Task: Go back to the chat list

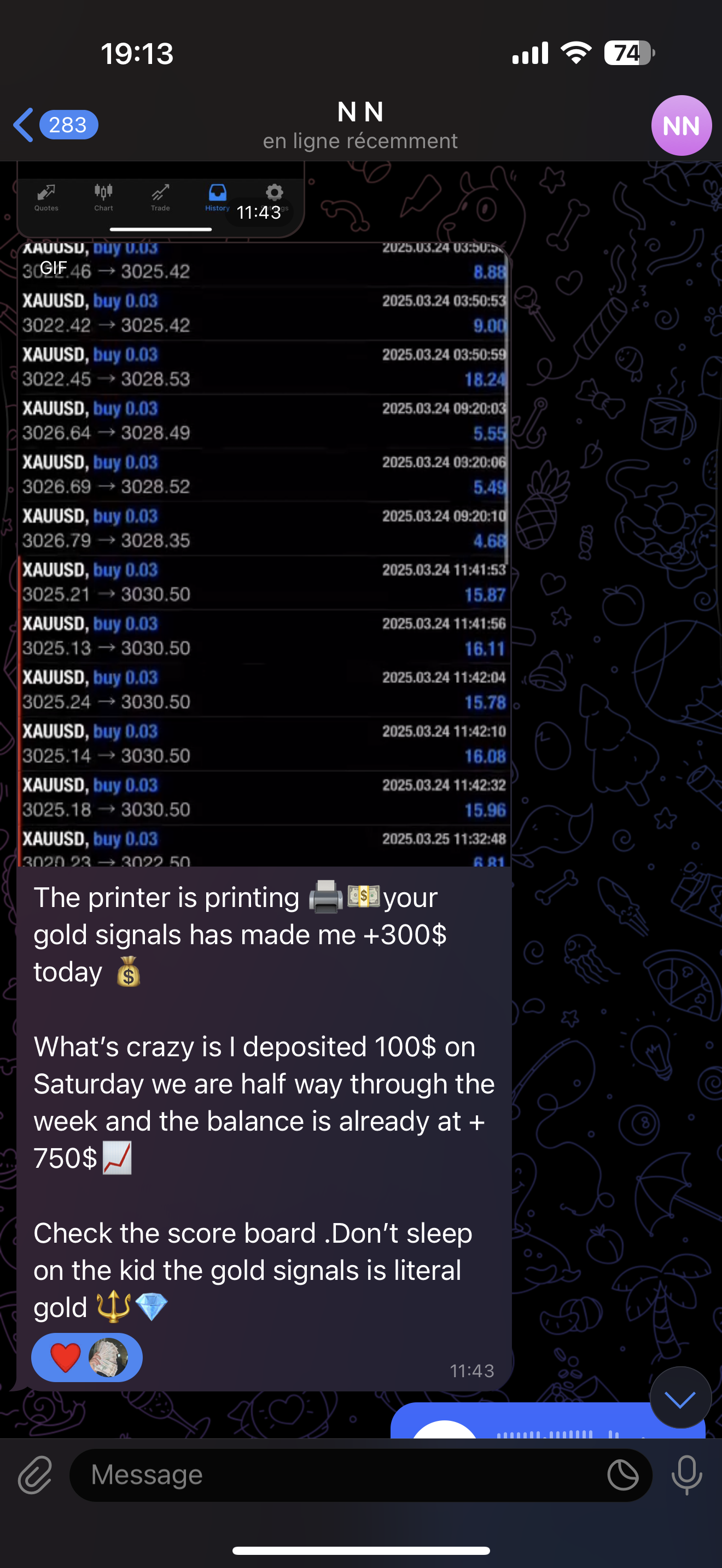Action: tap(55, 125)
